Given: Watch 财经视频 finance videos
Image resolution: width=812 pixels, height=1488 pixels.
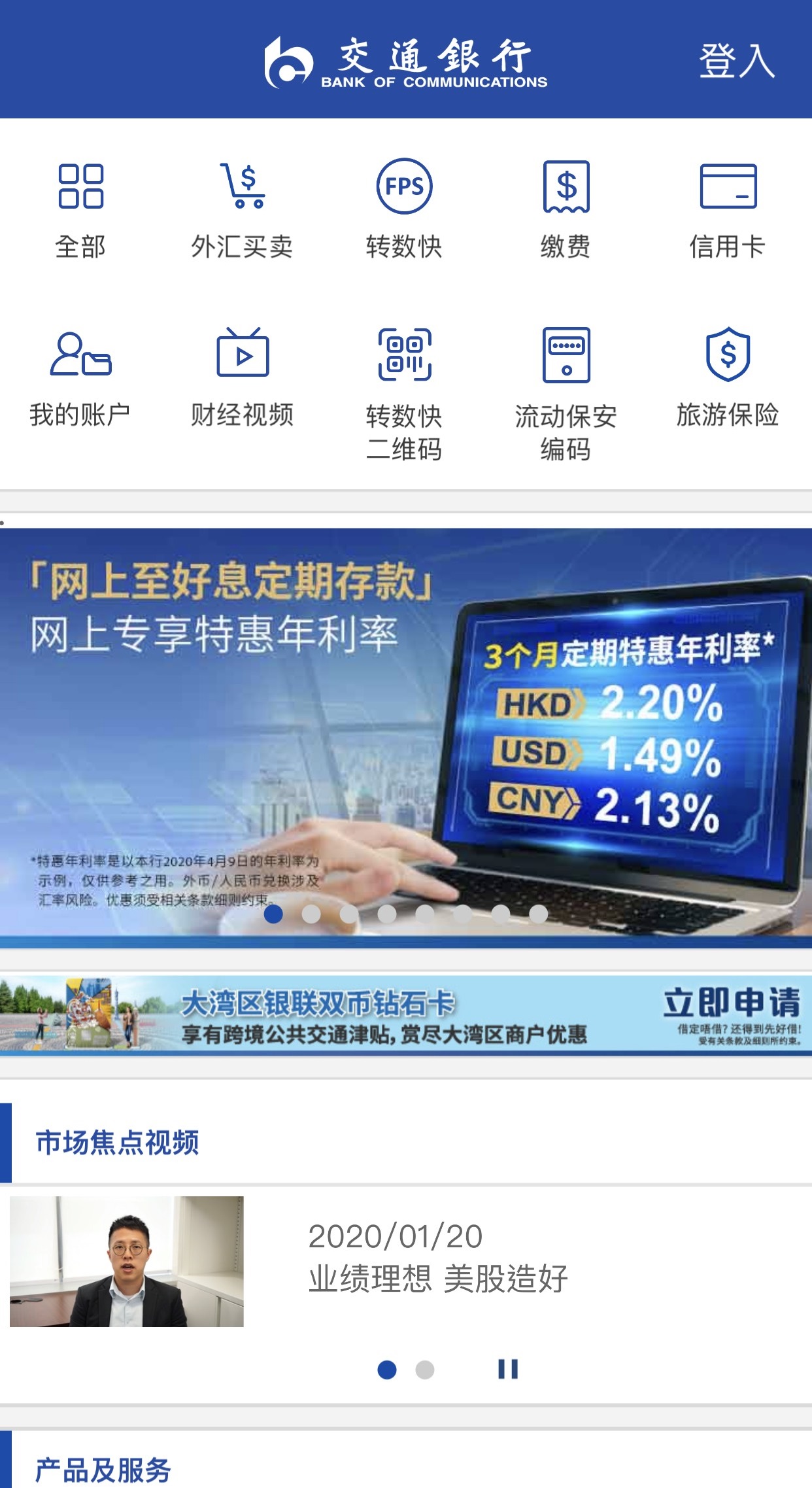Looking at the screenshot, I should (242, 378).
